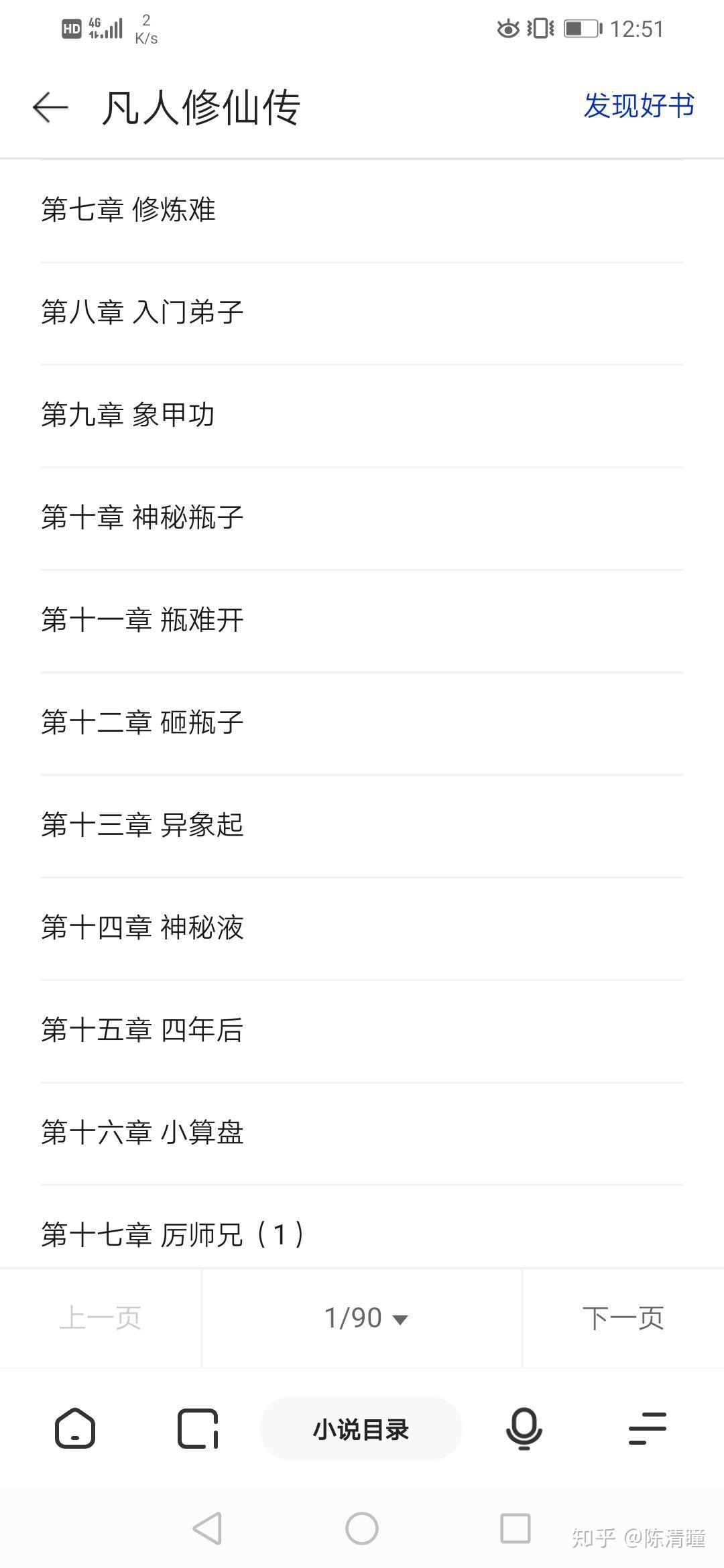Screen dimensions: 724x1568
Task: Activate the voice microphone icon
Action: tap(524, 1429)
